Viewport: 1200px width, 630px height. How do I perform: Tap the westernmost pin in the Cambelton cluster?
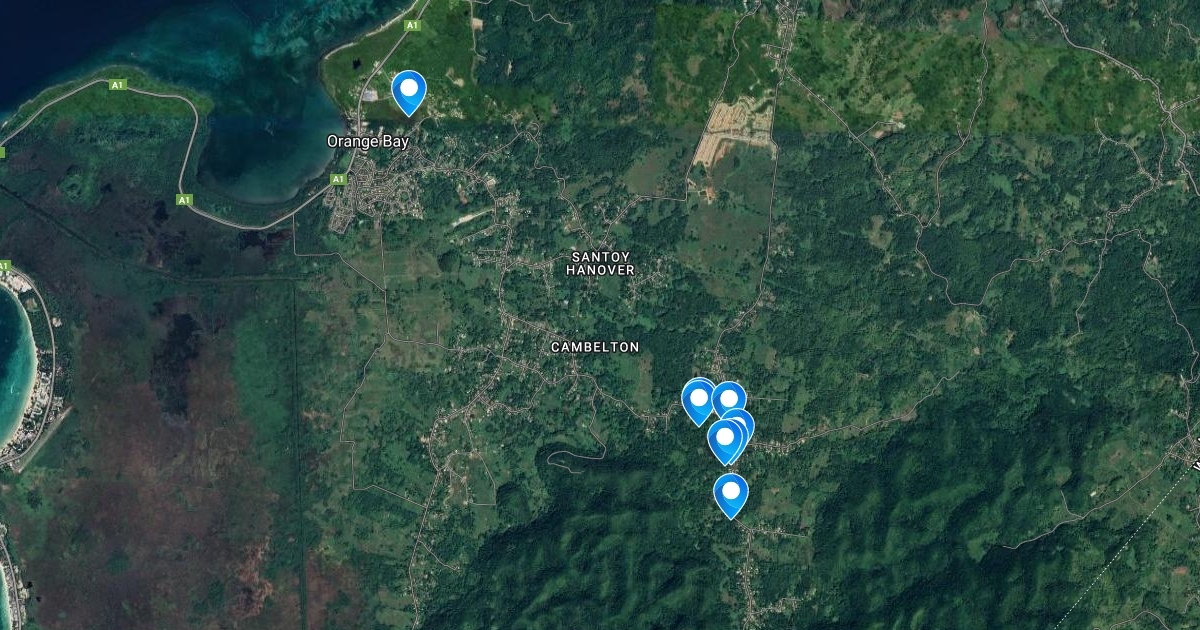(x=697, y=400)
